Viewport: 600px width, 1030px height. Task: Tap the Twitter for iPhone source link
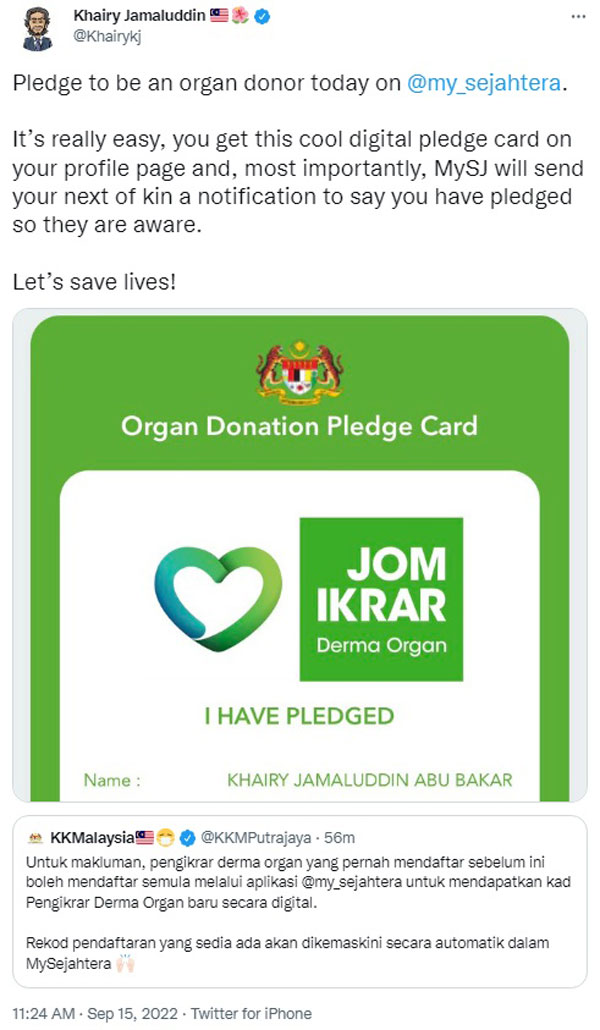tap(252, 1013)
